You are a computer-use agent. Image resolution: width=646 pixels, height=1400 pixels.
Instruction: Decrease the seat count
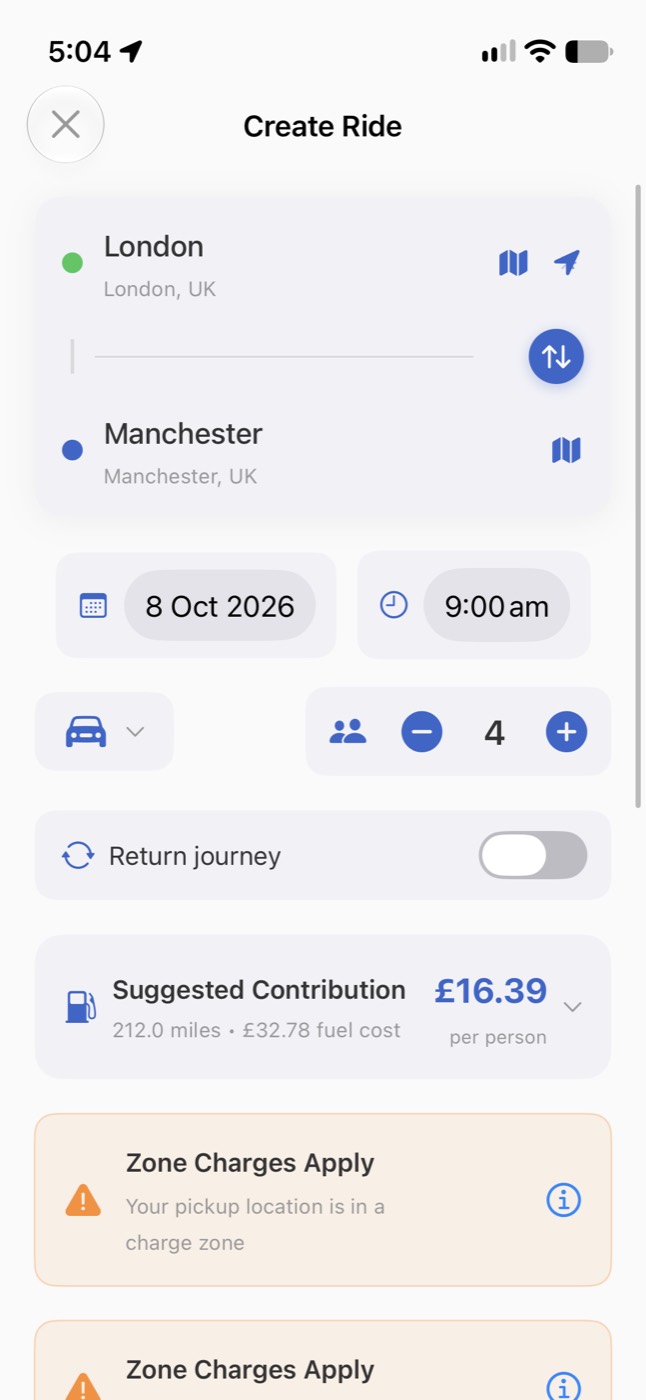point(422,733)
